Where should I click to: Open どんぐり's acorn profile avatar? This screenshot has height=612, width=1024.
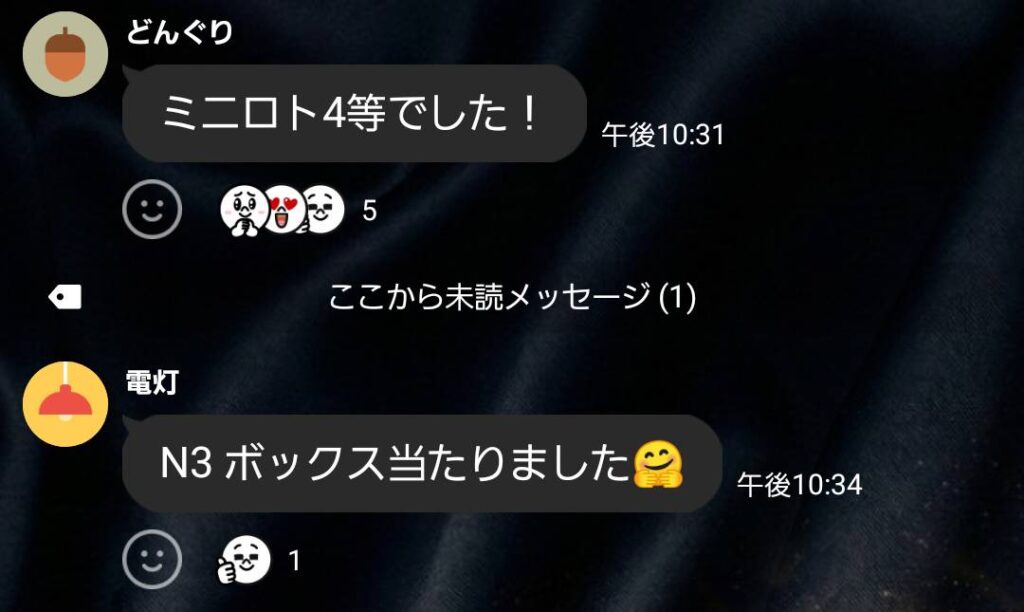click(x=65, y=54)
